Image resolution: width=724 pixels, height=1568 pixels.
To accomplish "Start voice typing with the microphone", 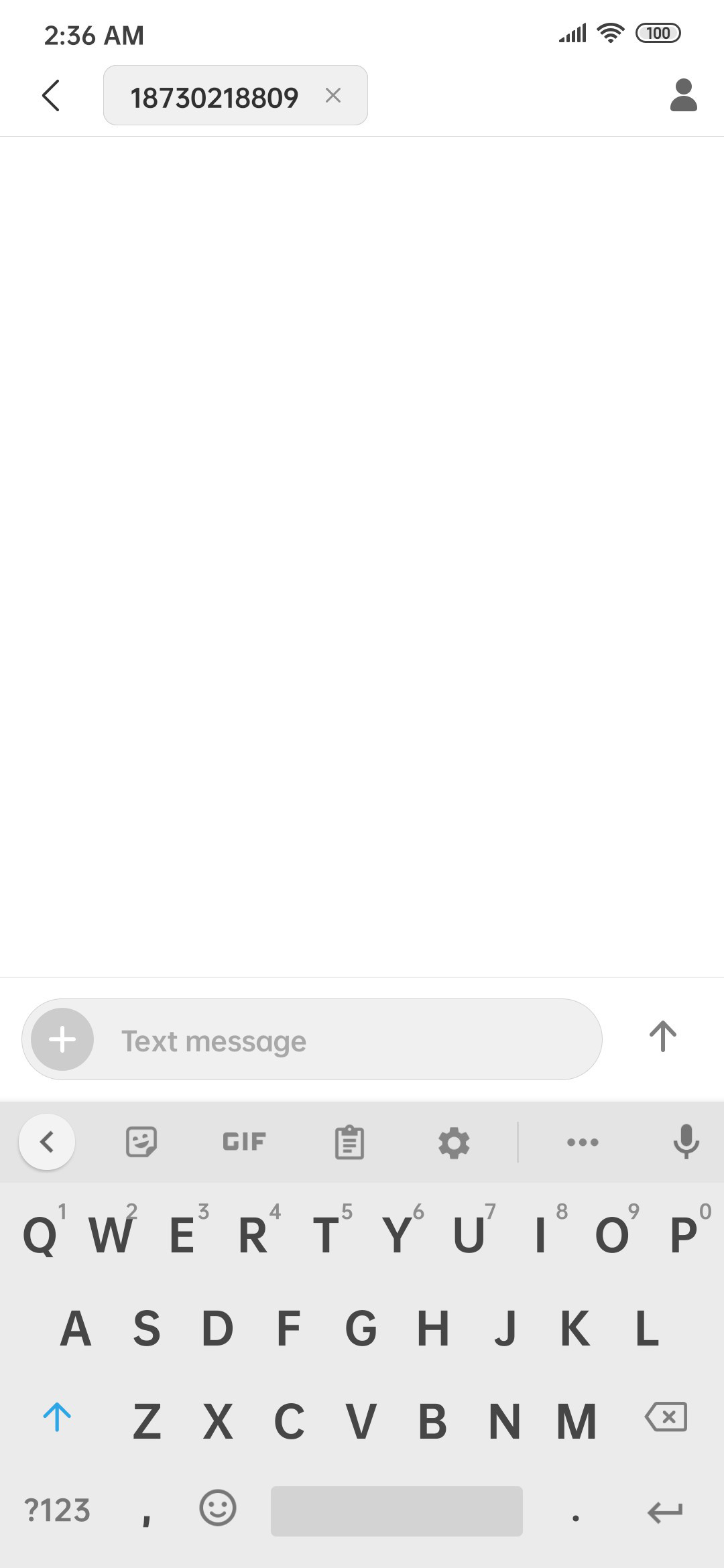I will (686, 1142).
